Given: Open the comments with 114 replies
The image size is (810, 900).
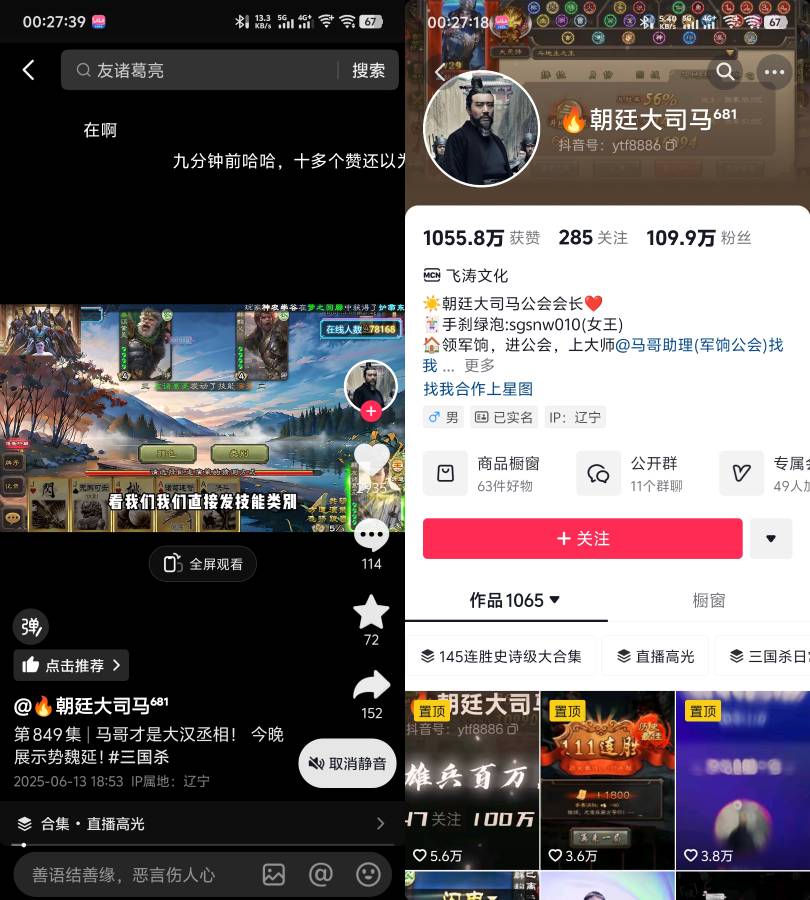Looking at the screenshot, I should pos(371,537).
